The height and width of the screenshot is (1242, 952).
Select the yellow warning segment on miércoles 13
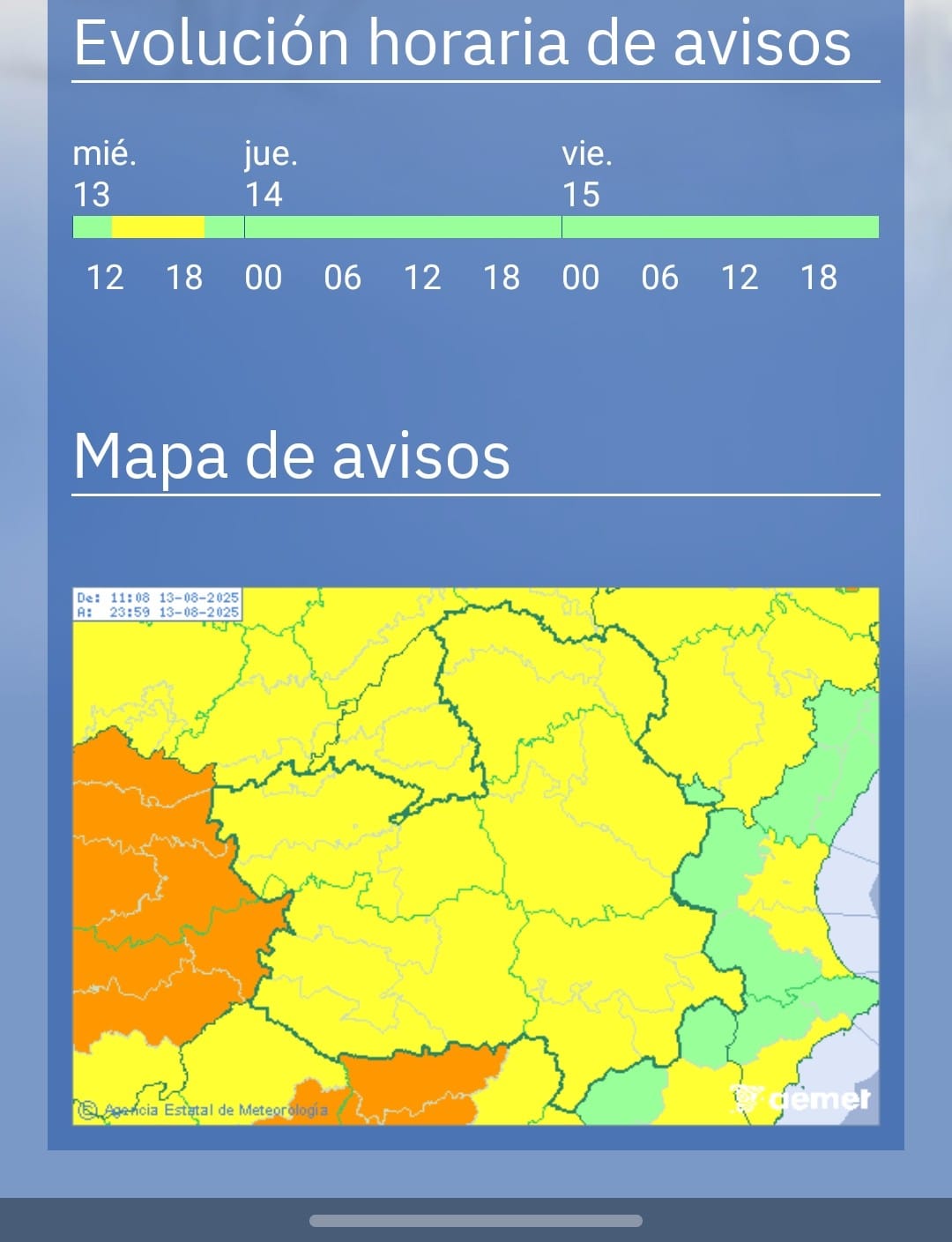click(x=158, y=227)
